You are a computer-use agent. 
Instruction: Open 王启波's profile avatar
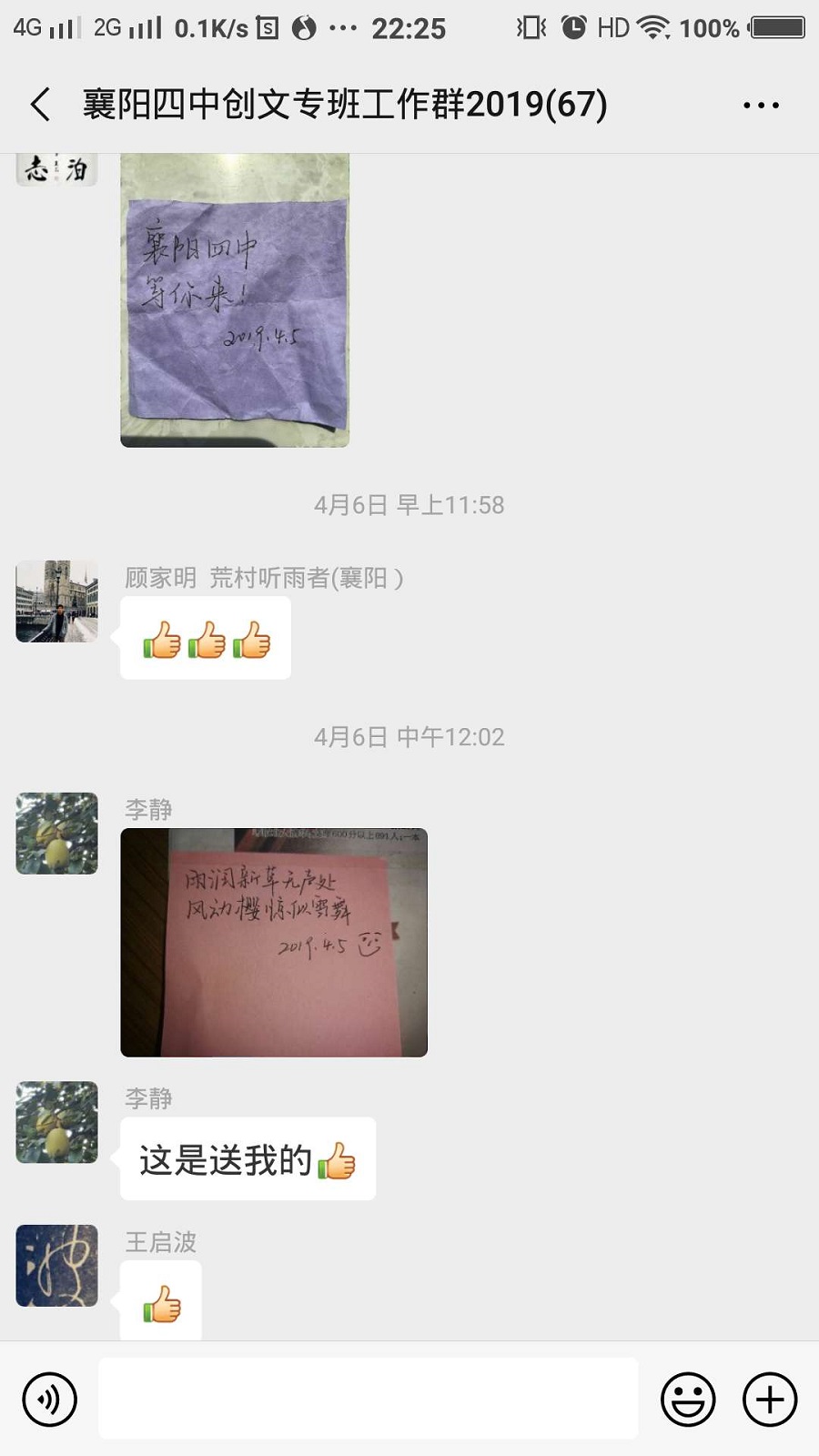tap(56, 1266)
